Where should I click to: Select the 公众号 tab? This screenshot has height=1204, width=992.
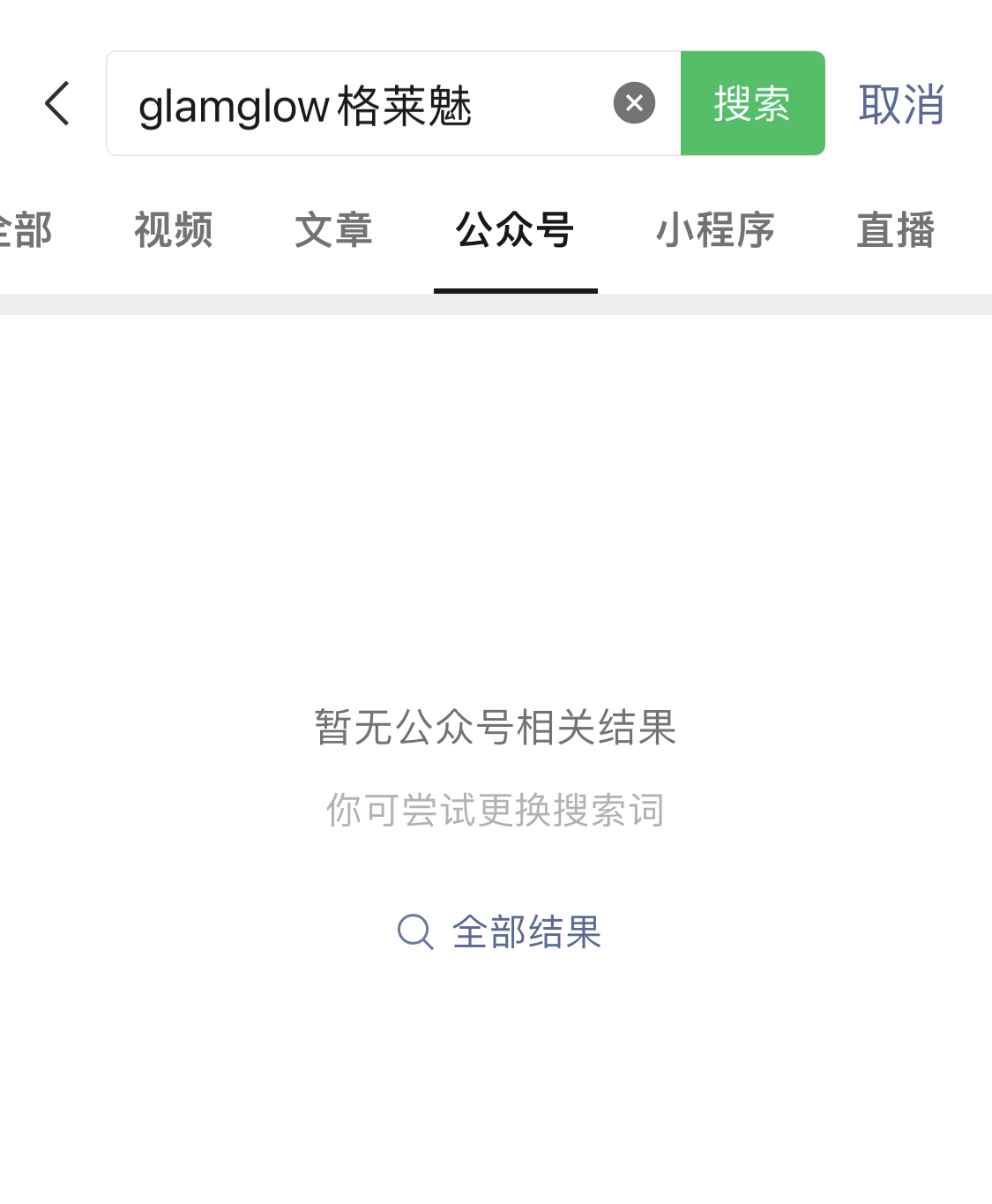pyautogui.click(x=515, y=230)
